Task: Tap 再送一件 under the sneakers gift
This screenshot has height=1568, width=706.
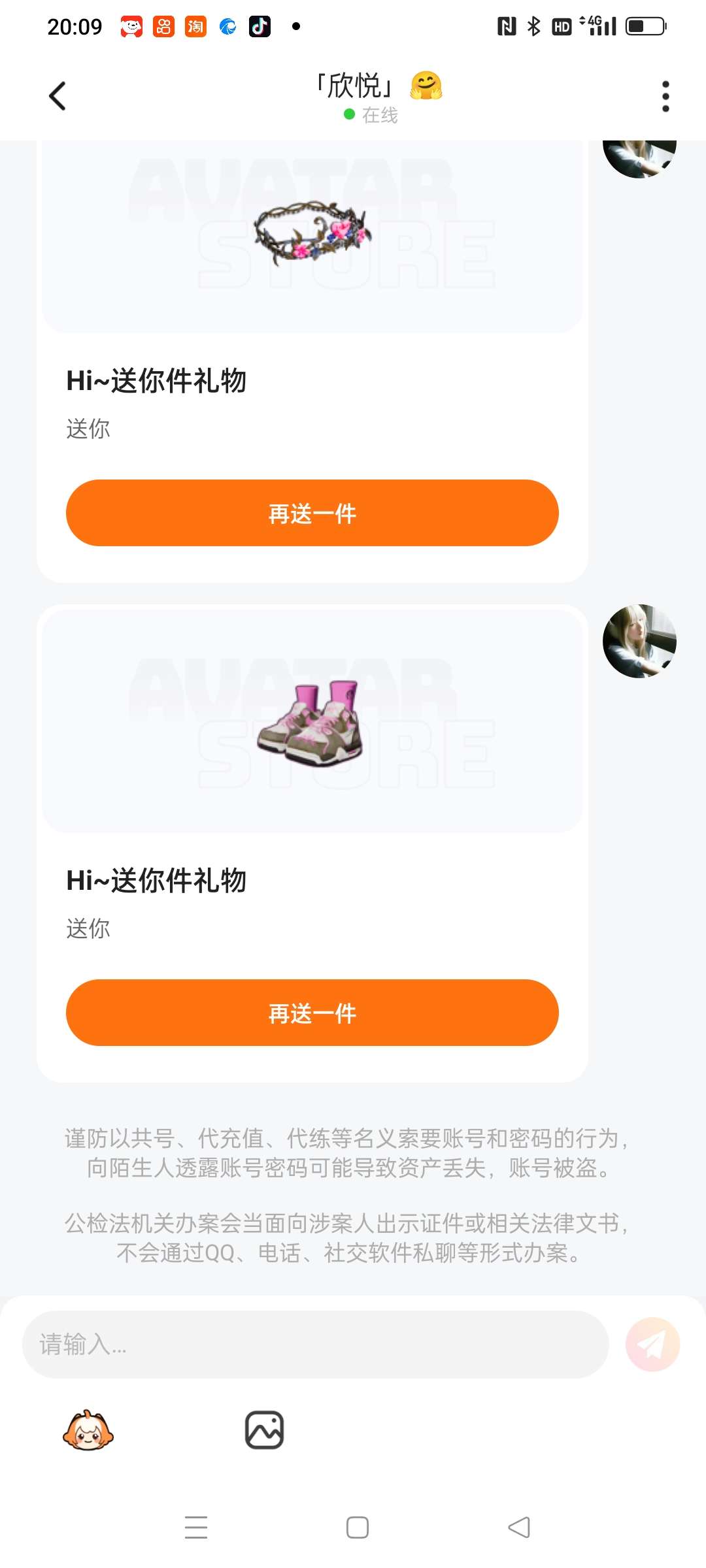Action: (312, 1013)
